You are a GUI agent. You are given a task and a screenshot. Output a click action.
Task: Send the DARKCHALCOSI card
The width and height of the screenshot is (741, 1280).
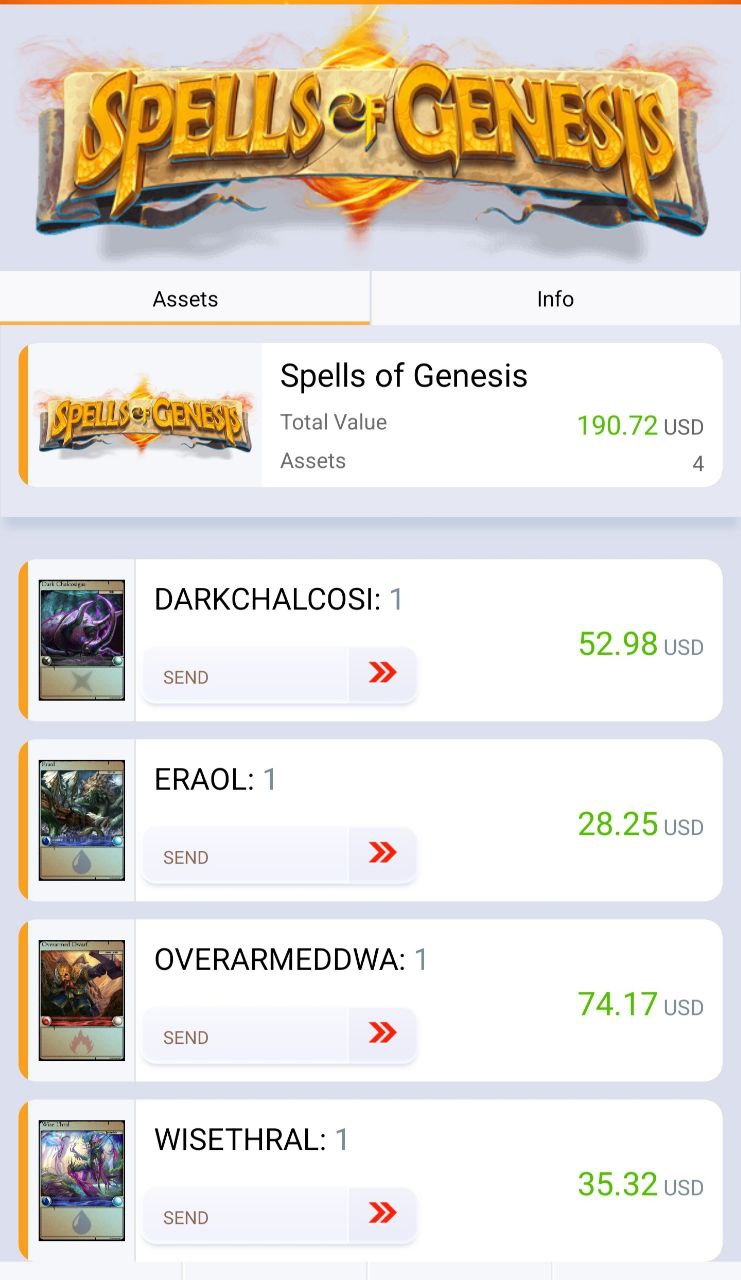(279, 674)
